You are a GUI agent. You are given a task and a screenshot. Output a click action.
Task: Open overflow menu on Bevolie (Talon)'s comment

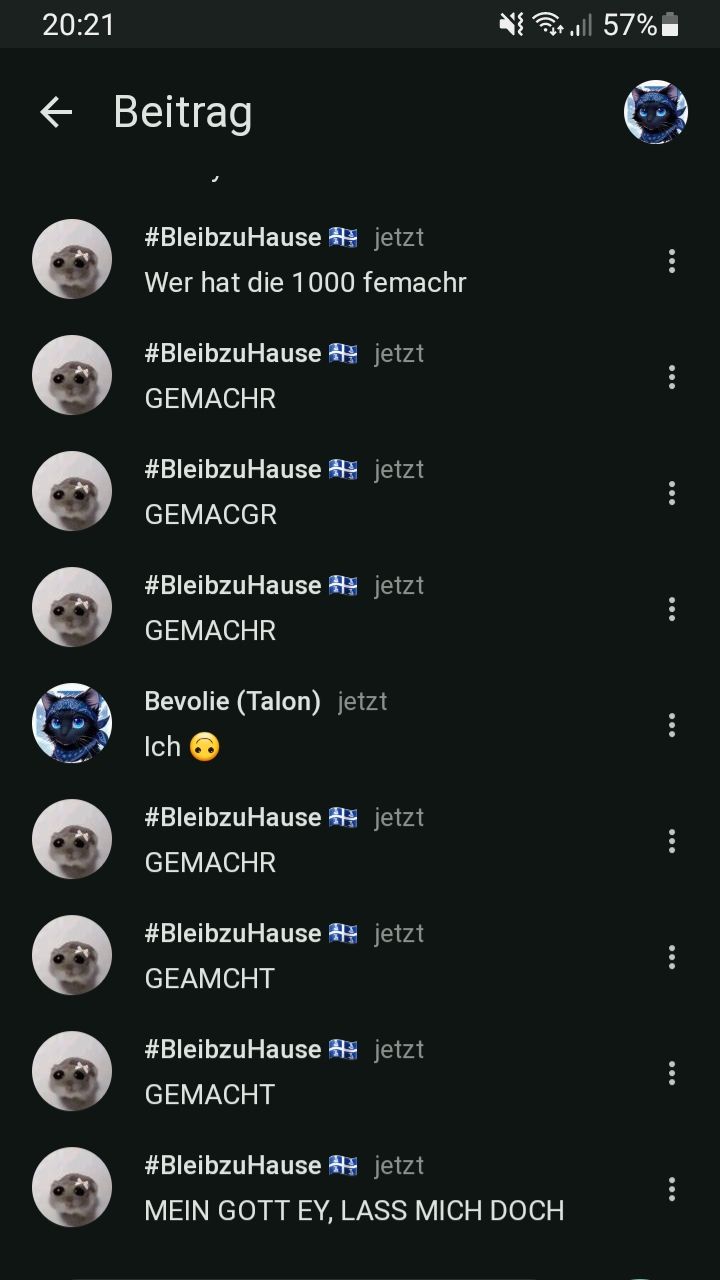672,725
